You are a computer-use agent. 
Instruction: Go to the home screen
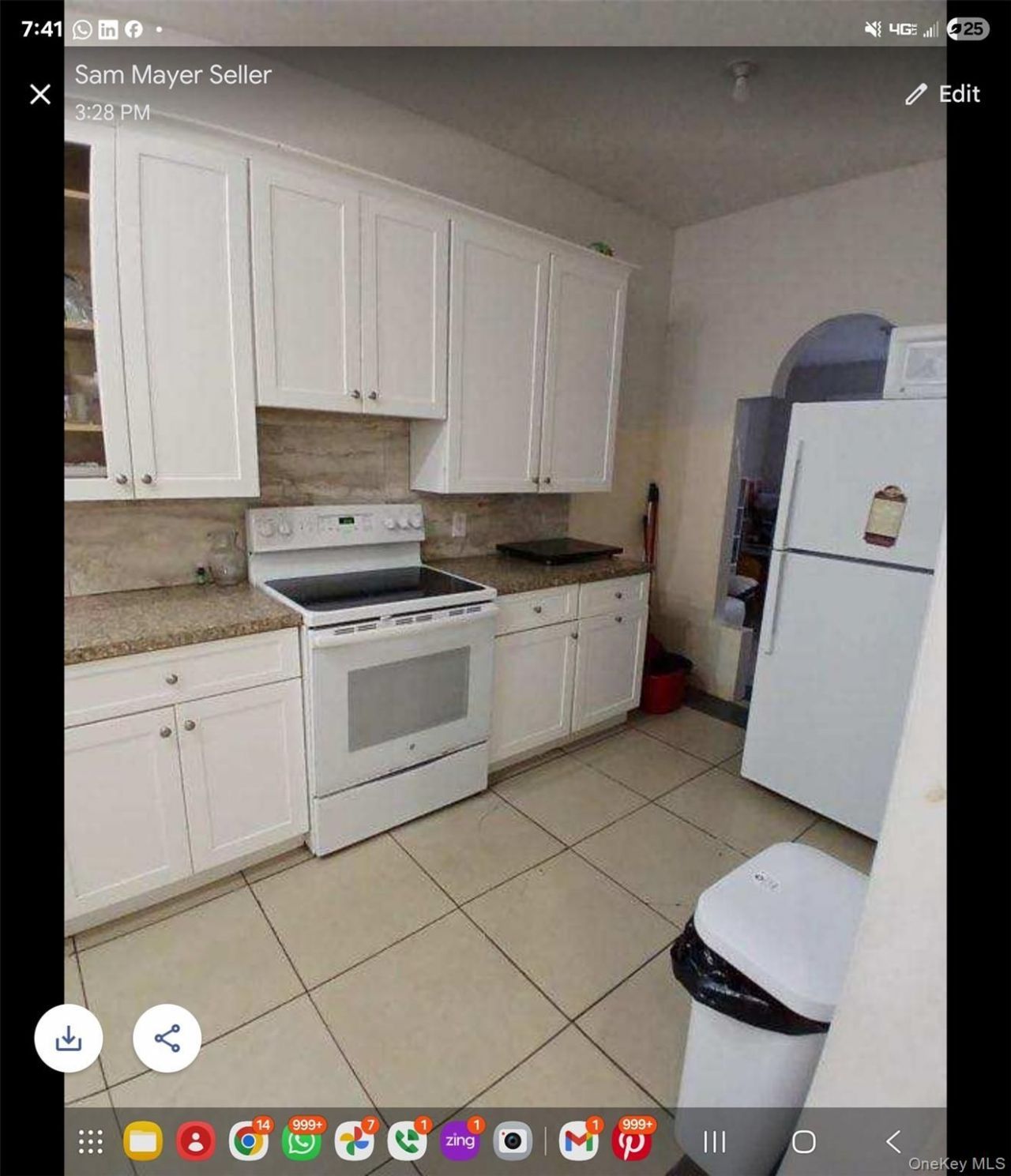pyautogui.click(x=803, y=1141)
